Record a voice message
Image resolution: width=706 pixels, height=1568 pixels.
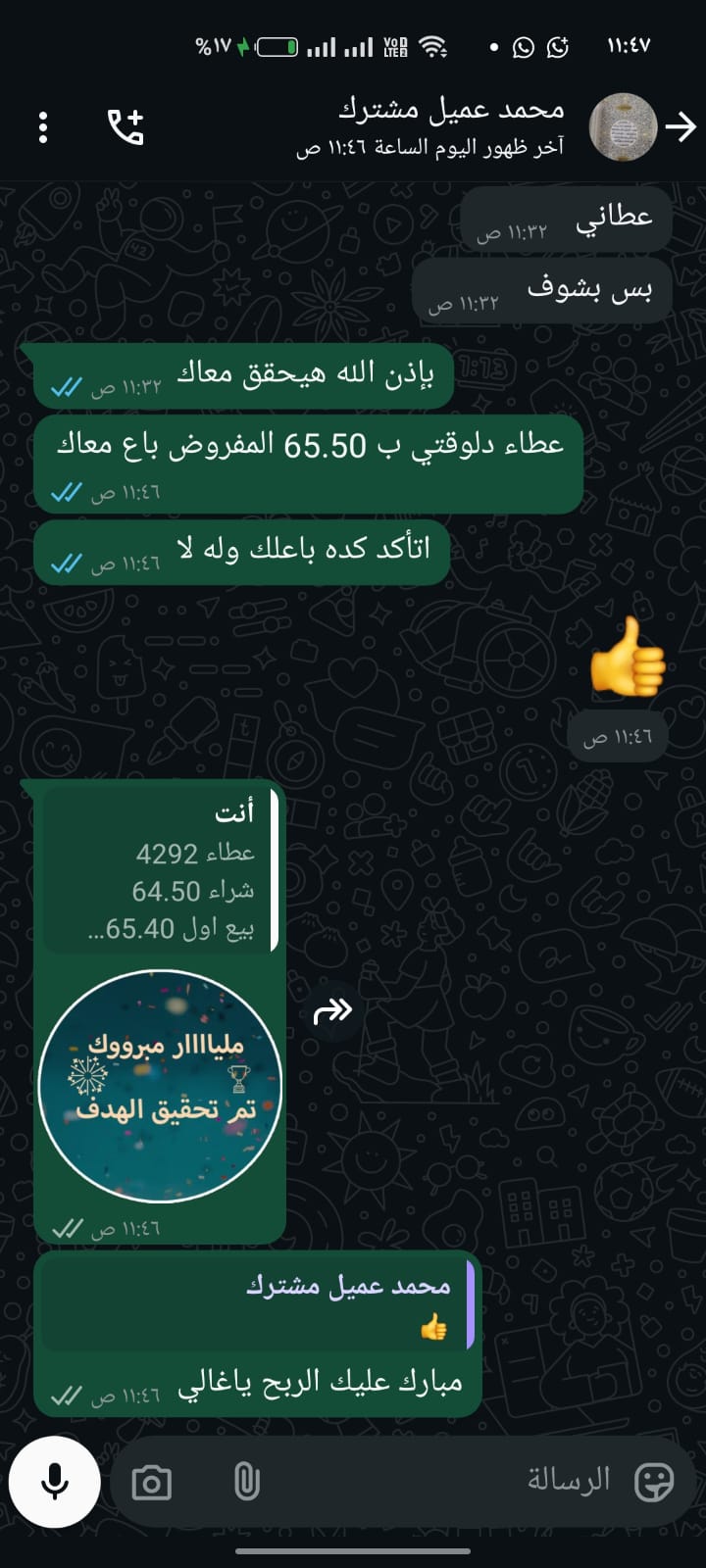(x=55, y=1482)
